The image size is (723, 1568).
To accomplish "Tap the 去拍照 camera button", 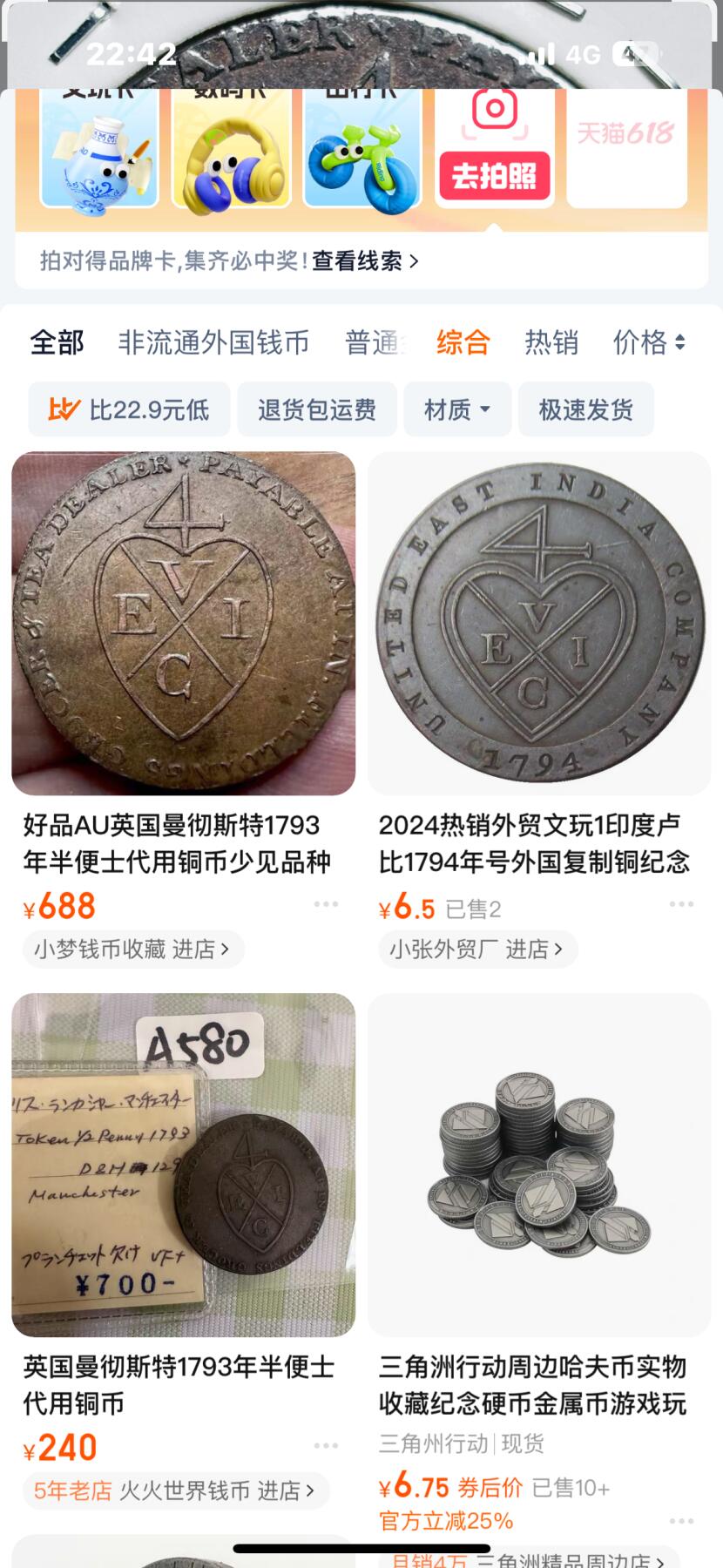I will pyautogui.click(x=494, y=175).
